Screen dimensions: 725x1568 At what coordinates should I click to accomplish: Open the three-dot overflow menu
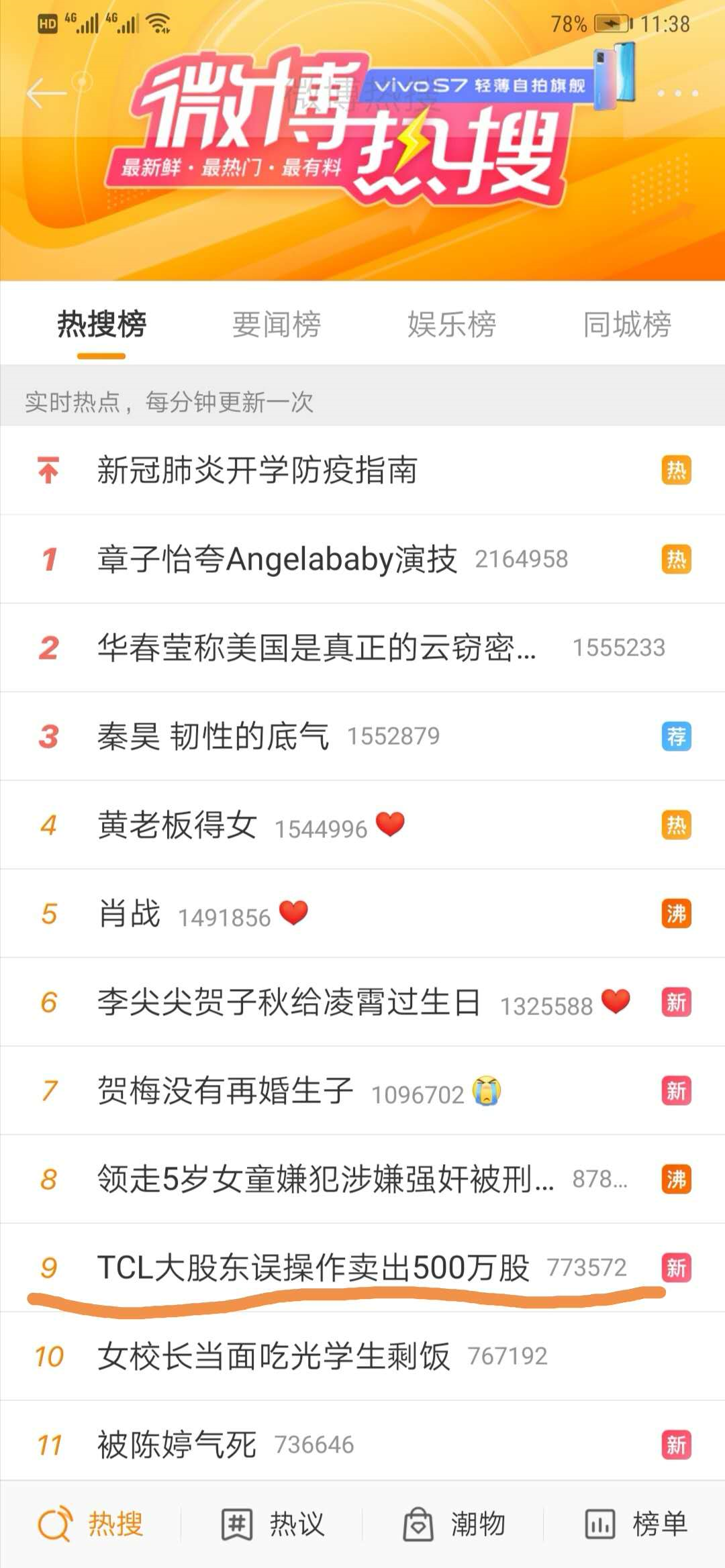[x=677, y=93]
